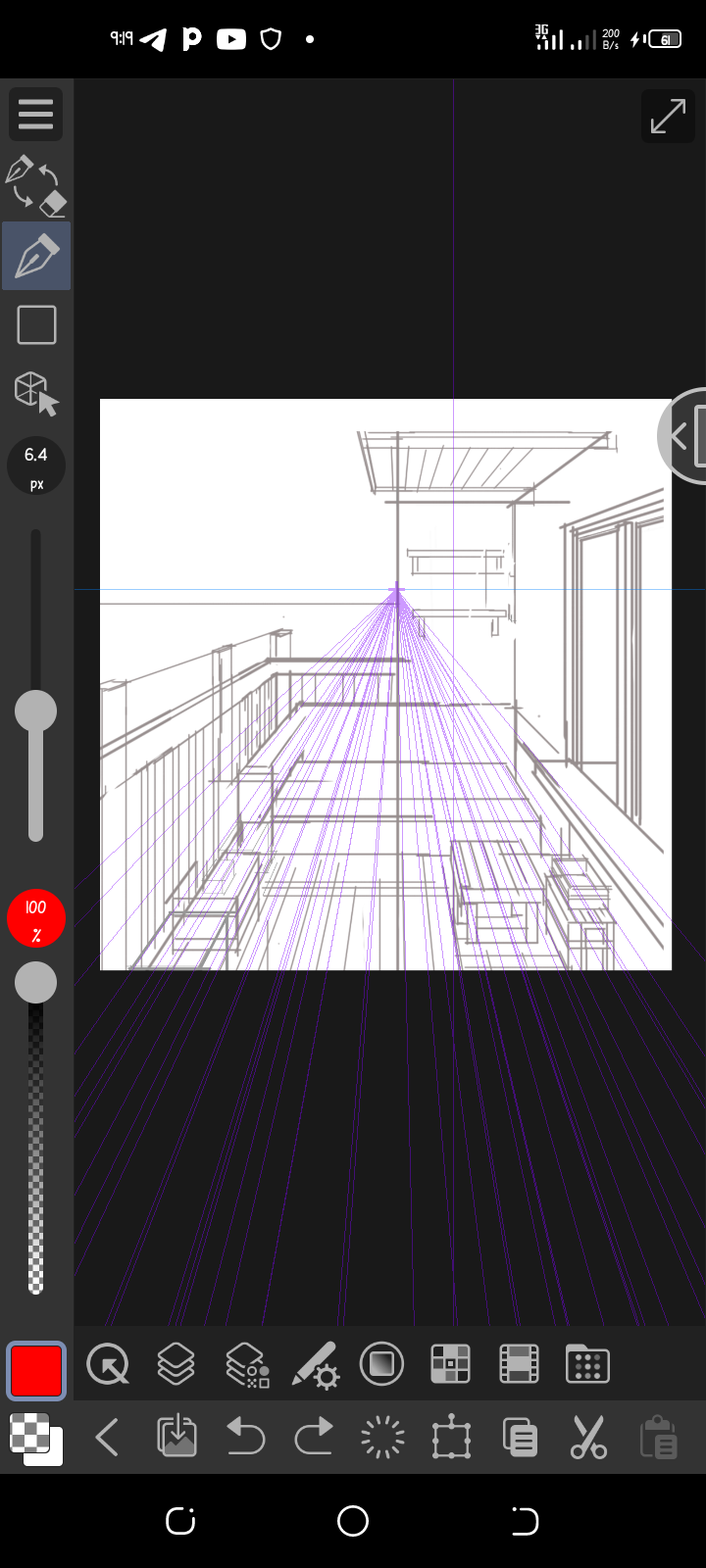Undo the last stroke
706x1568 pixels.
[245, 1439]
